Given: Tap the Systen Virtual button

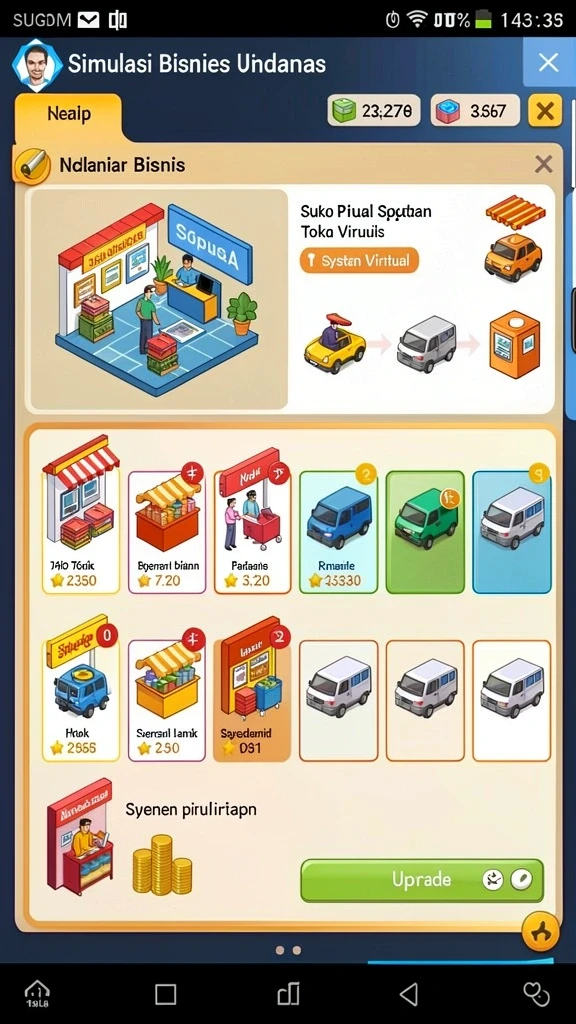Looking at the screenshot, I should pyautogui.click(x=359, y=261).
